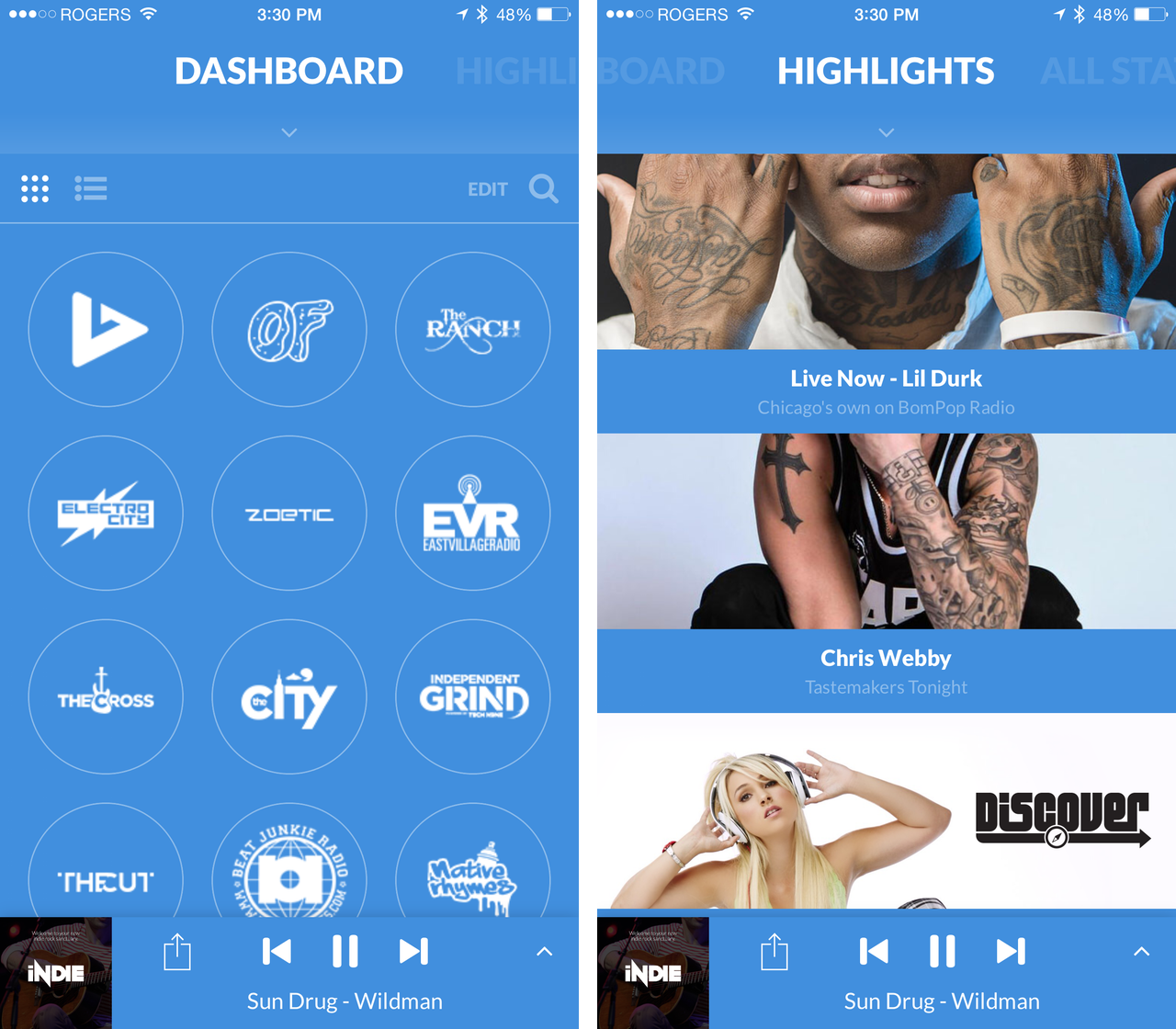Screen dimensions: 1176x1029
Task: Open the Zoetic station
Action: click(289, 514)
